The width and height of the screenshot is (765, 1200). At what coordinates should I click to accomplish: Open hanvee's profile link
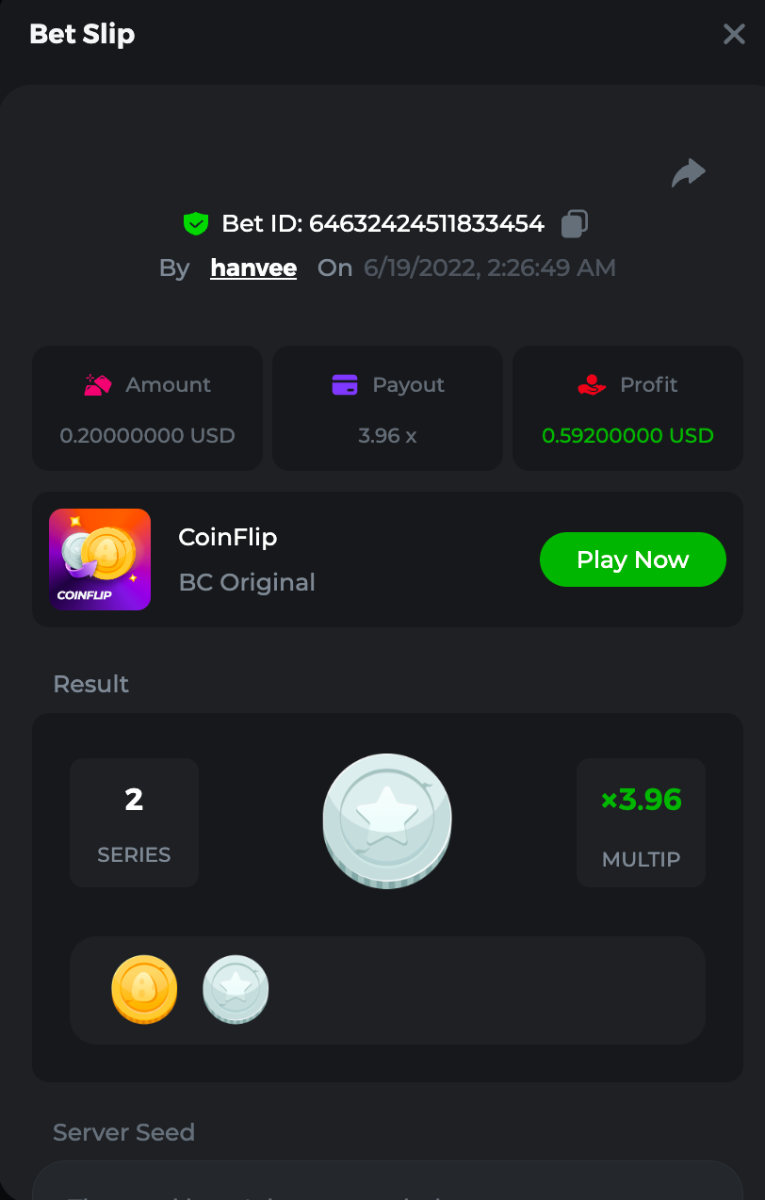coord(253,268)
